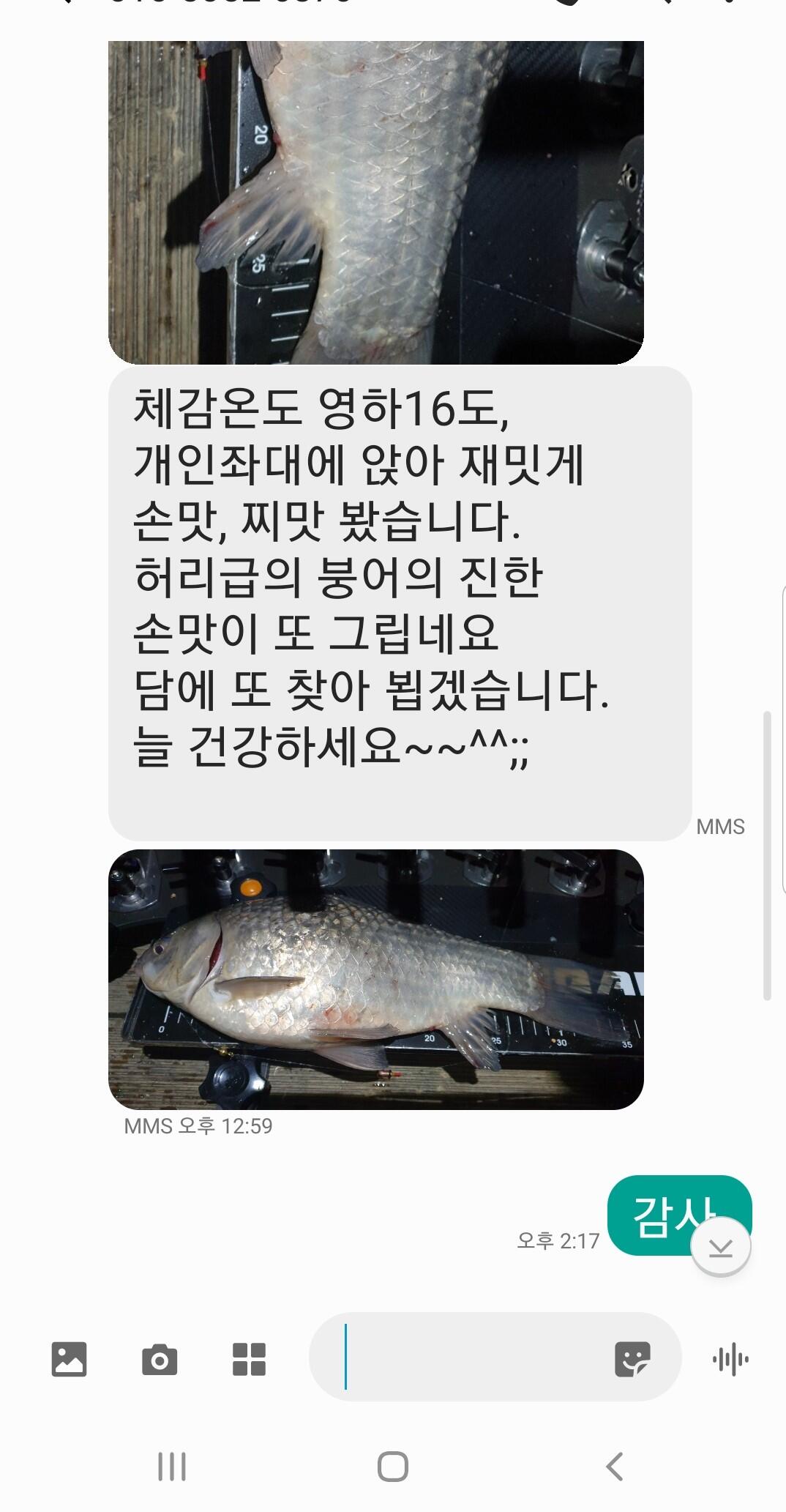Open the gallery image attachment icon
The height and width of the screenshot is (1512, 786).
(69, 1360)
